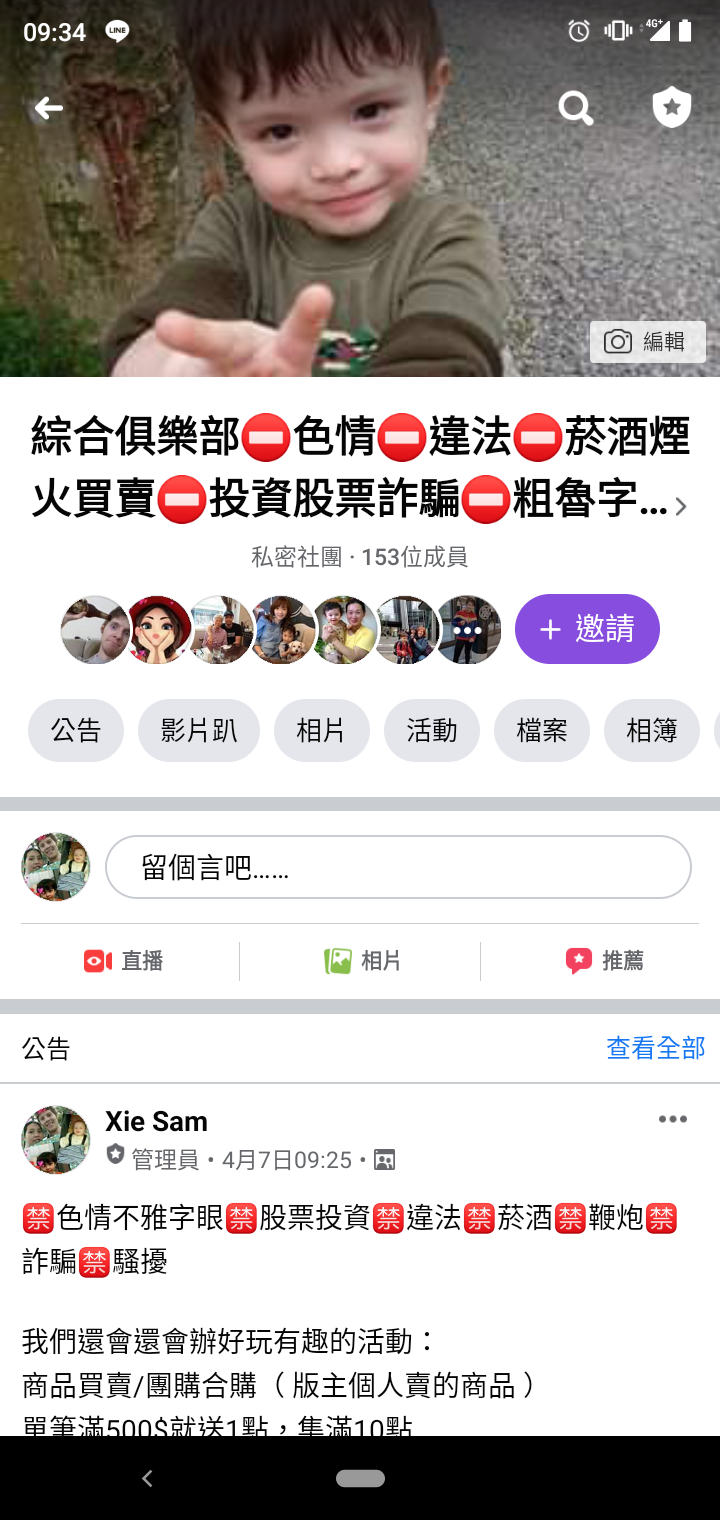720x1520 pixels.
Task: Open the 公告 chip
Action: point(76,731)
